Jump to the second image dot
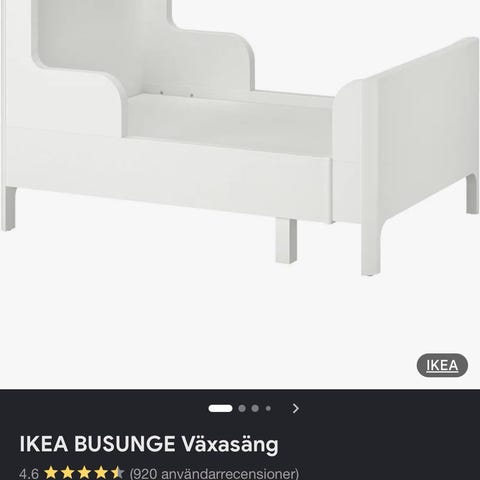The image size is (480, 480). click(x=242, y=408)
